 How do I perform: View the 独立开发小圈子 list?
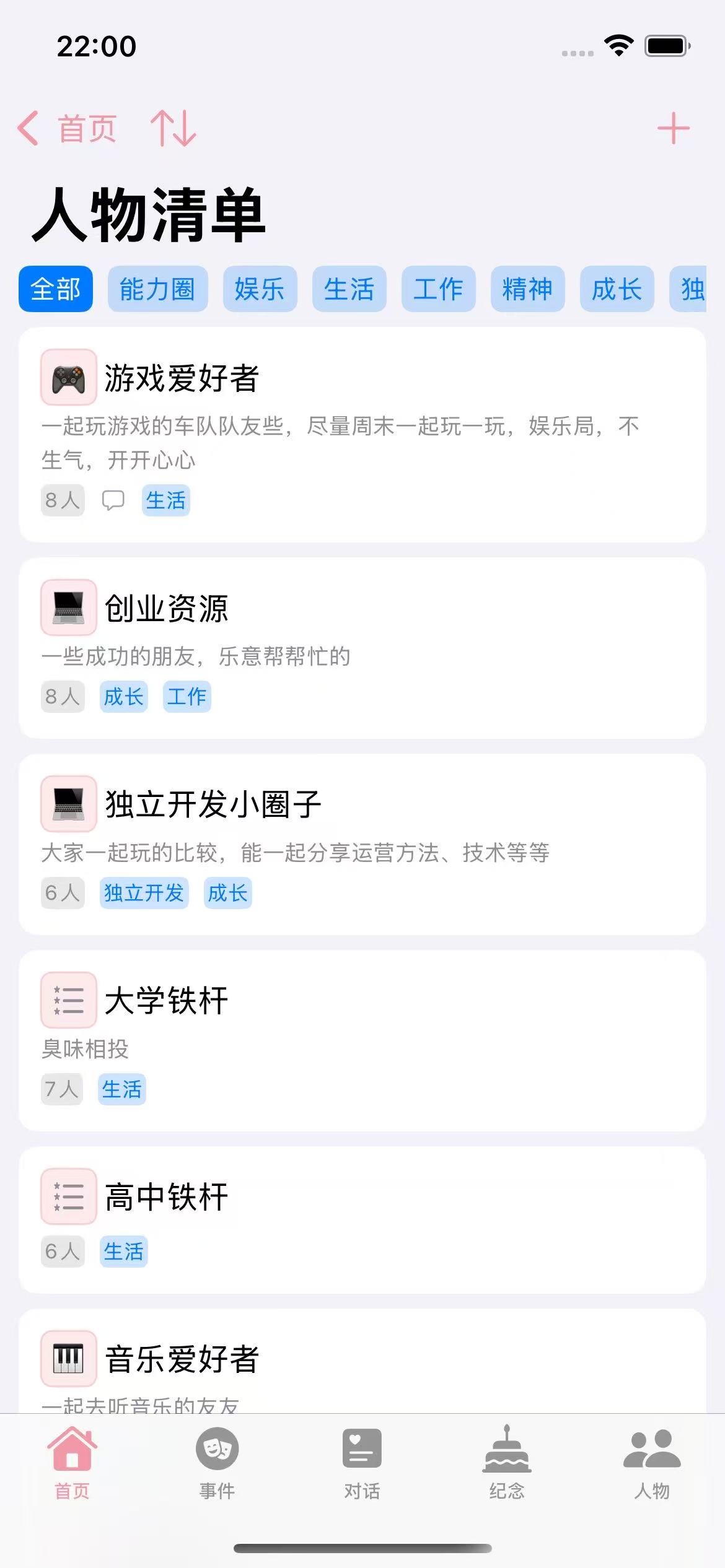(x=362, y=844)
